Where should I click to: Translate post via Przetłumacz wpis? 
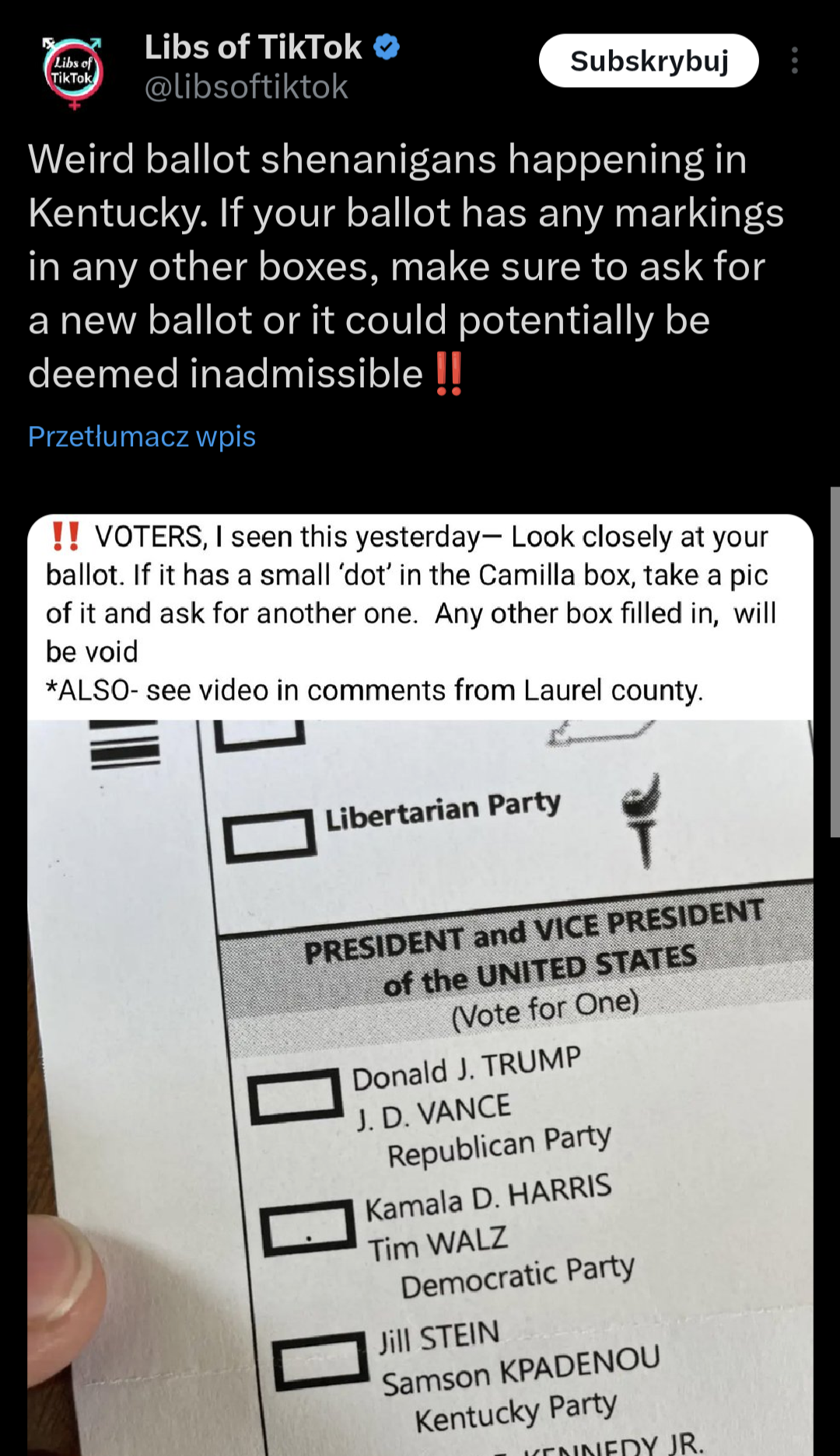pos(142,437)
